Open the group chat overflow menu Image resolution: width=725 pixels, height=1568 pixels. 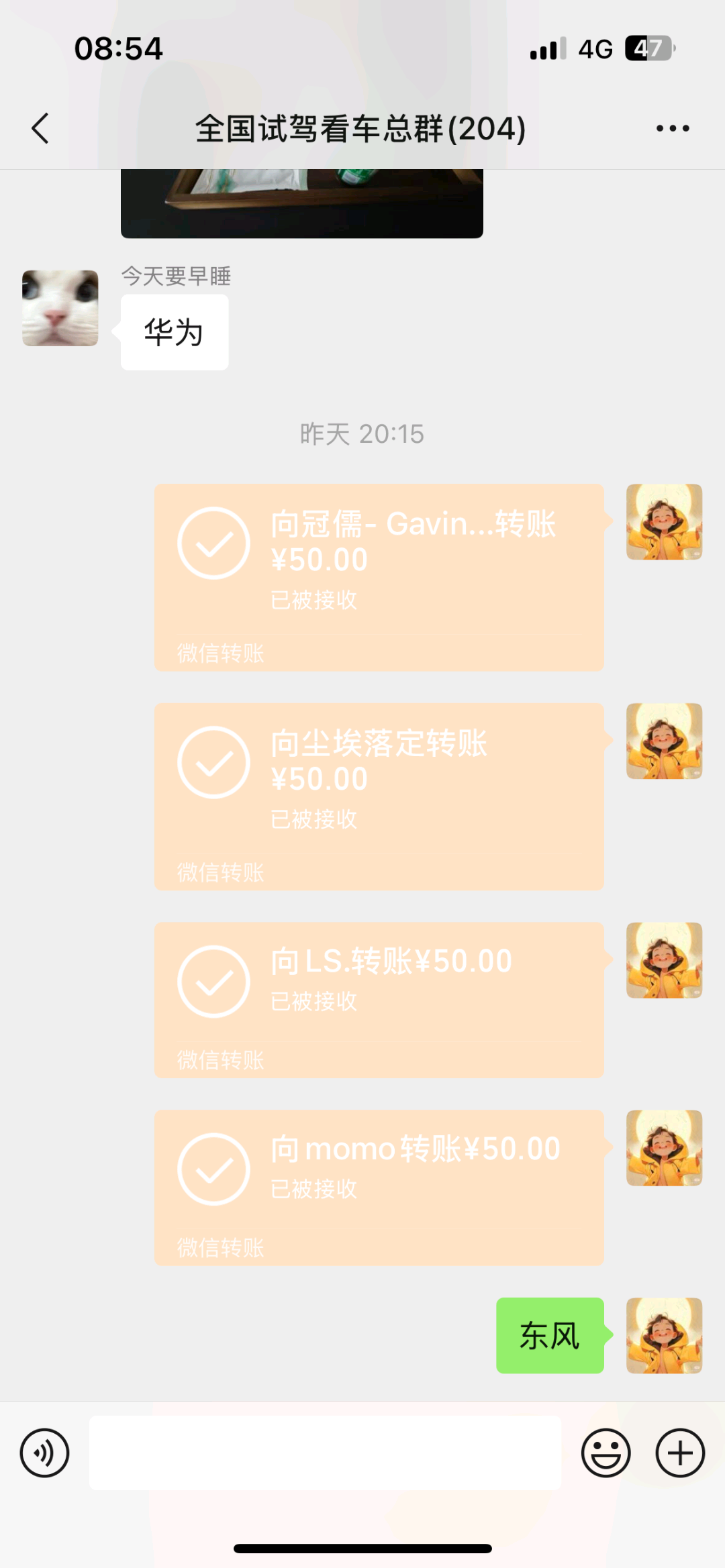click(672, 128)
